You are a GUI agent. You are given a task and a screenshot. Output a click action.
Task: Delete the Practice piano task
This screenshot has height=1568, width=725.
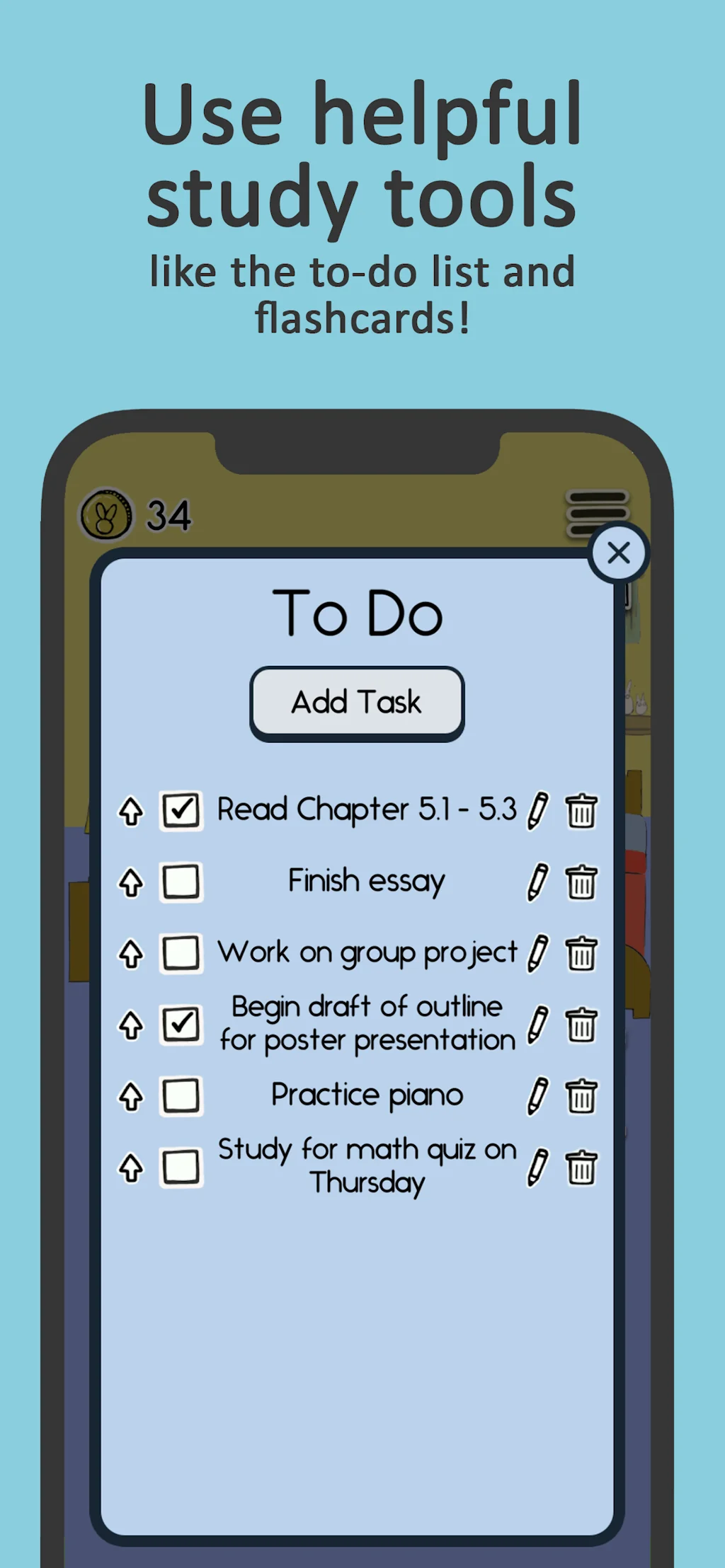(581, 1094)
